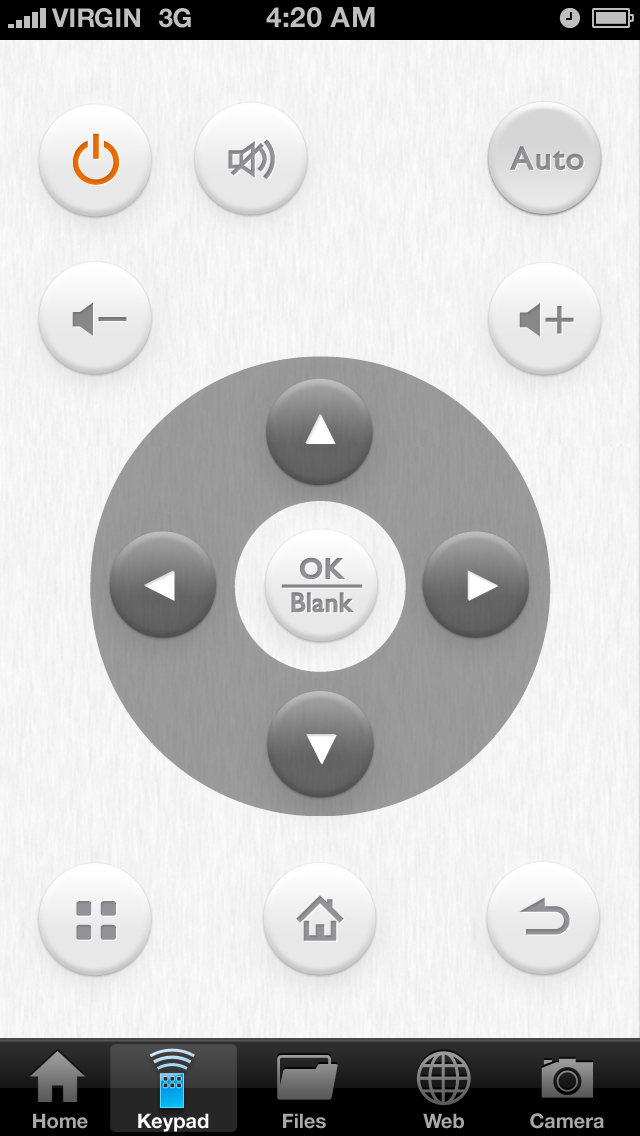640x1136 pixels.
Task: Tap the remote's home button
Action: 320,919
